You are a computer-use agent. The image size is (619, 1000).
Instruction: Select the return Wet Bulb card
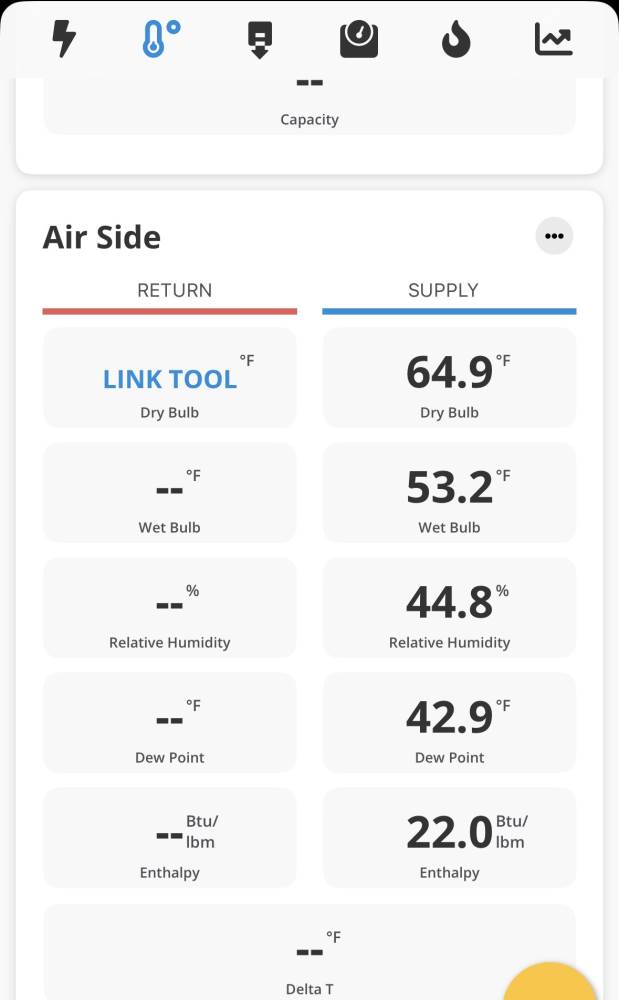point(170,493)
